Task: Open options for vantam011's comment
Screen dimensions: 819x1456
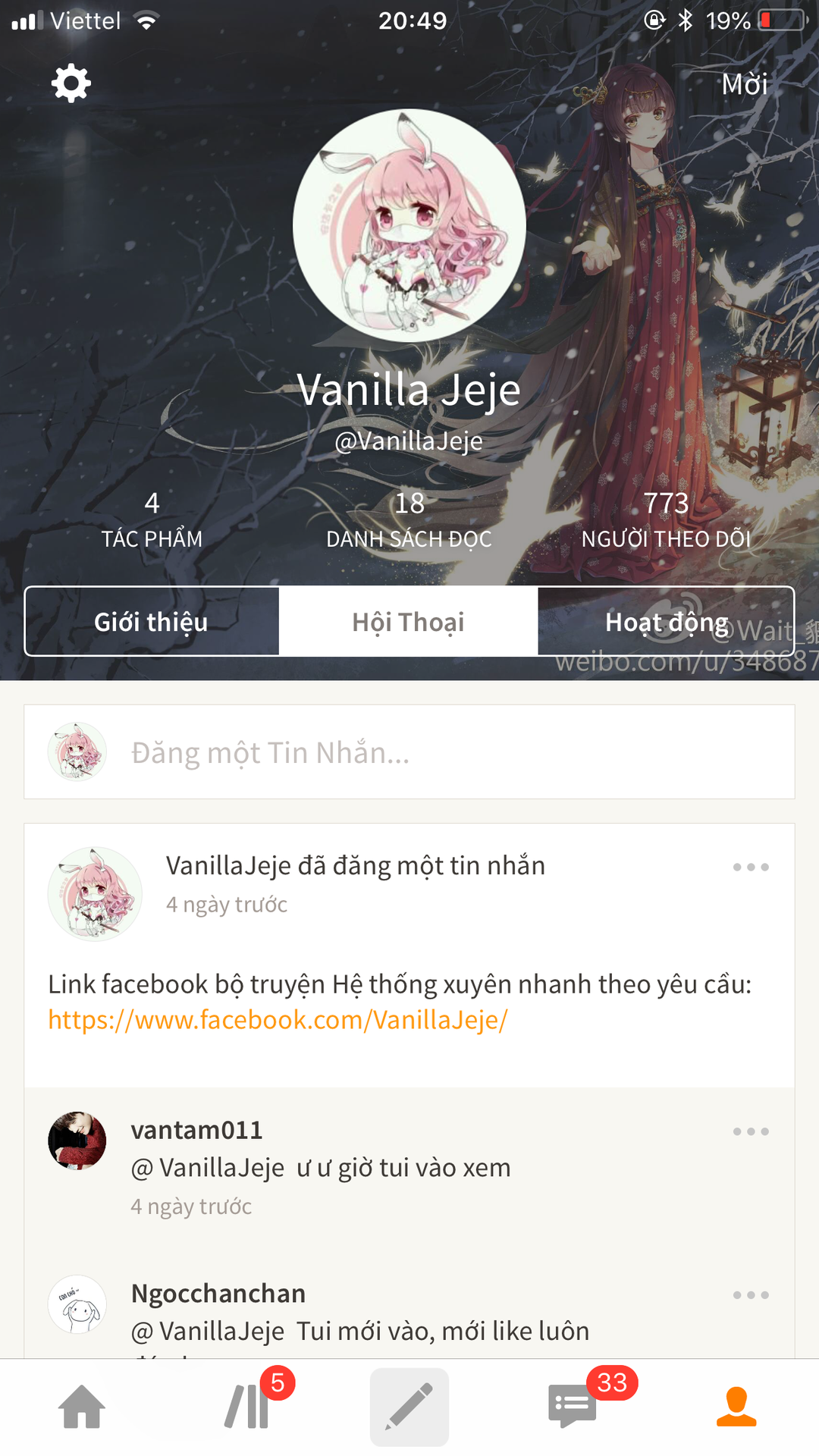Action: (751, 1131)
